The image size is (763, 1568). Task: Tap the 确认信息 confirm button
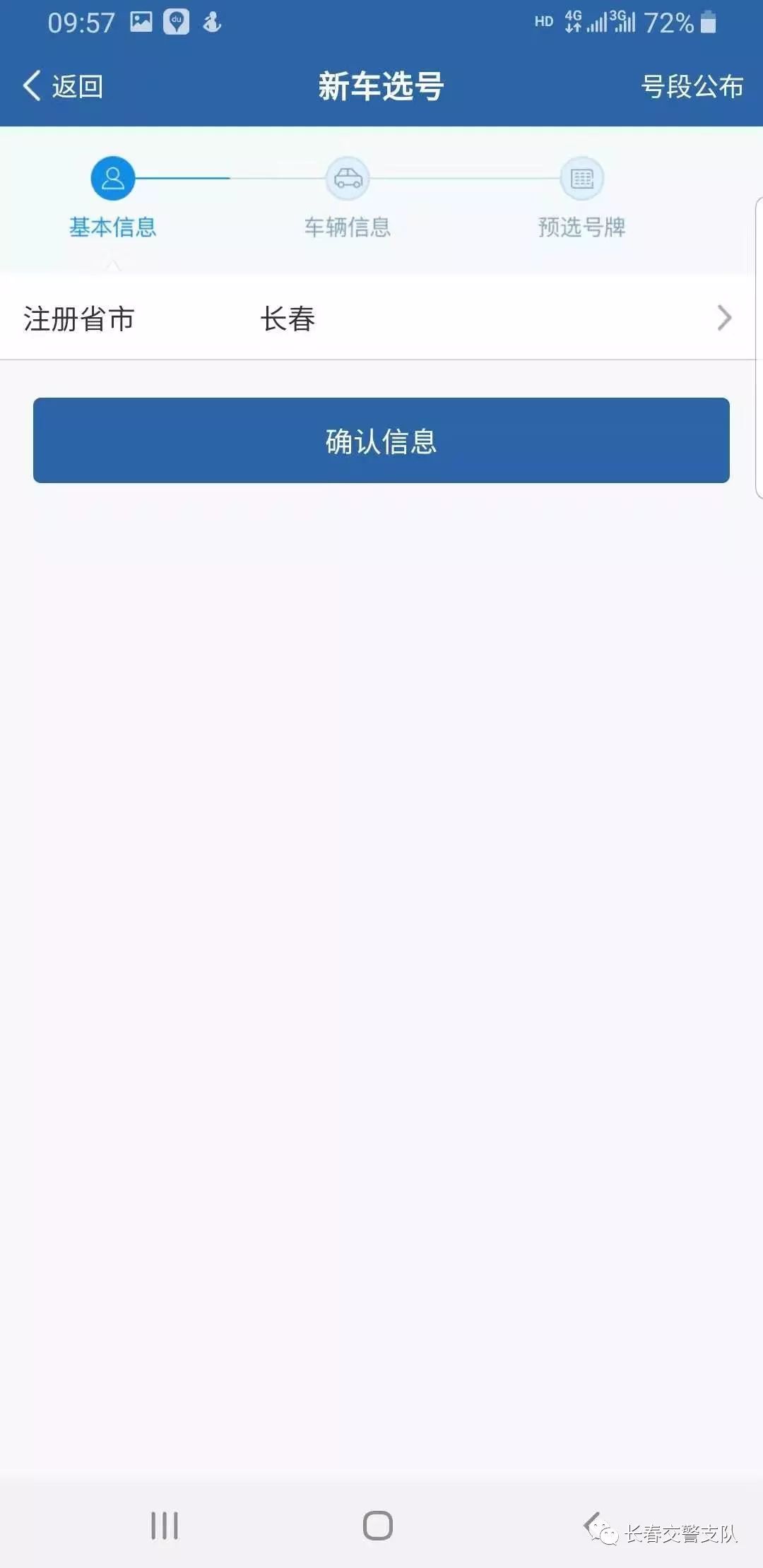click(x=381, y=440)
